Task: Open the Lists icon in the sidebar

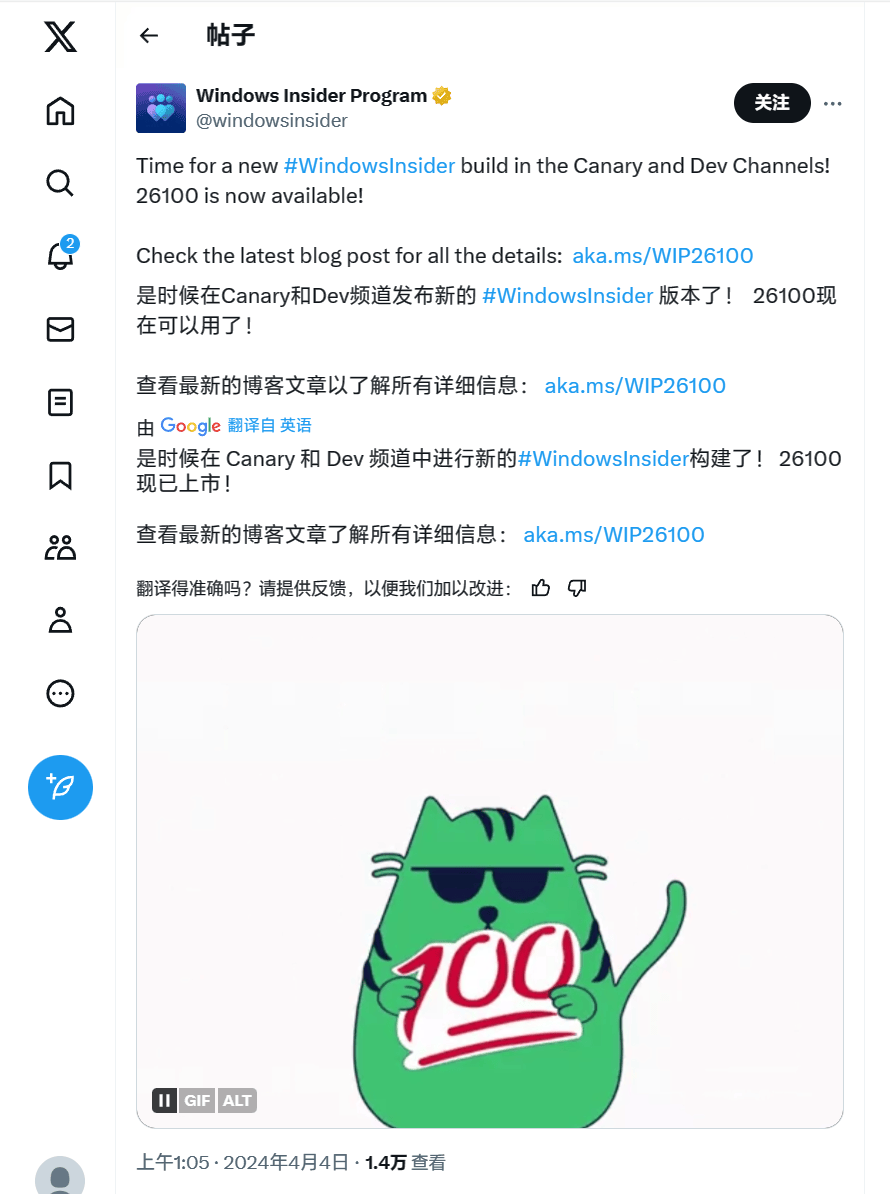Action: [60, 402]
